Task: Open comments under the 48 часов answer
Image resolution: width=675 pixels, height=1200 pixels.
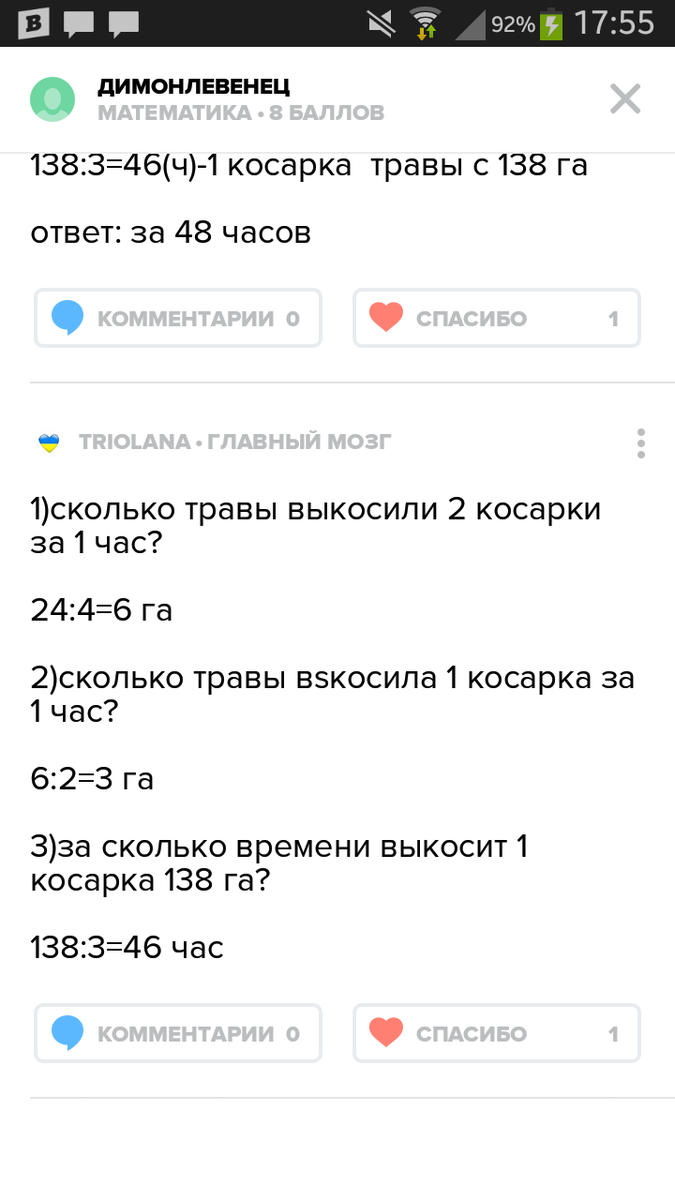Action: point(178,318)
